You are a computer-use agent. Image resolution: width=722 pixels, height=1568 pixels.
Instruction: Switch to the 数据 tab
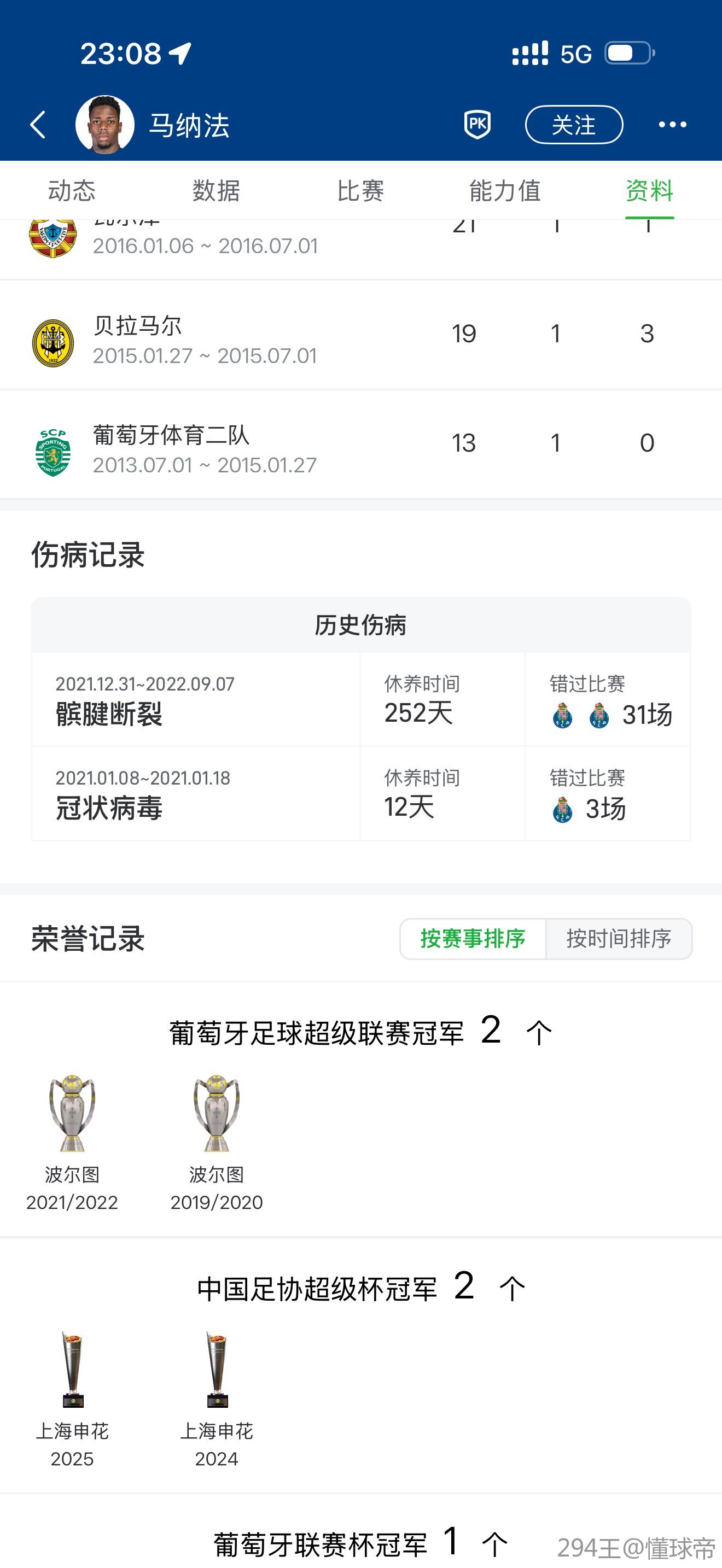tap(216, 190)
